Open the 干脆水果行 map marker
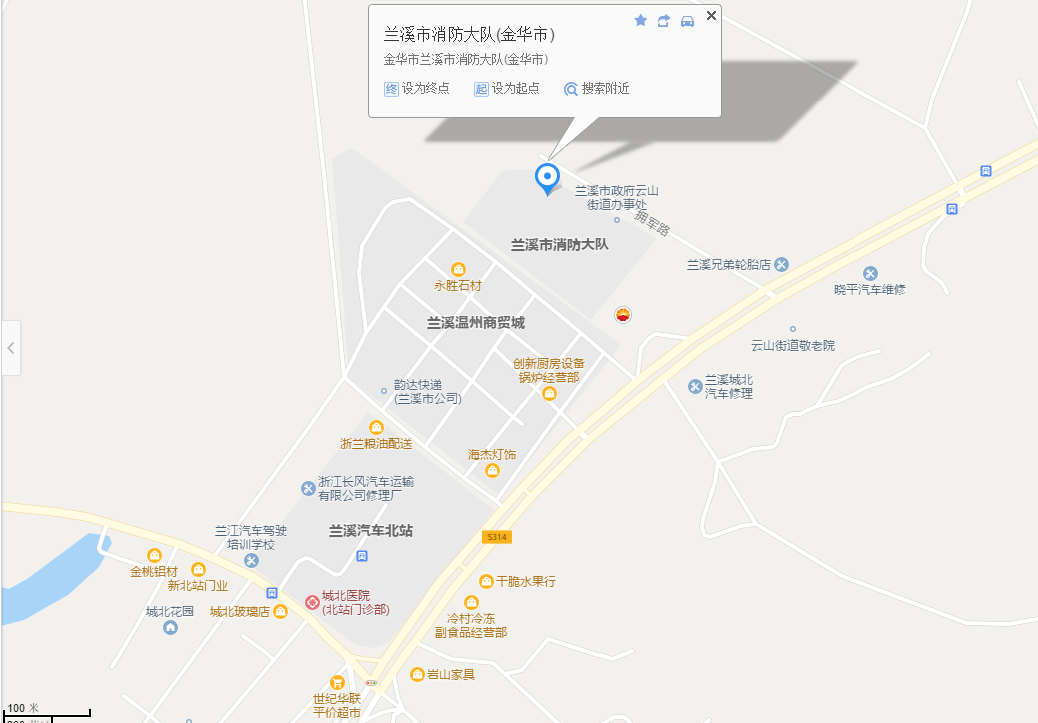This screenshot has width=1038, height=723. click(x=486, y=581)
